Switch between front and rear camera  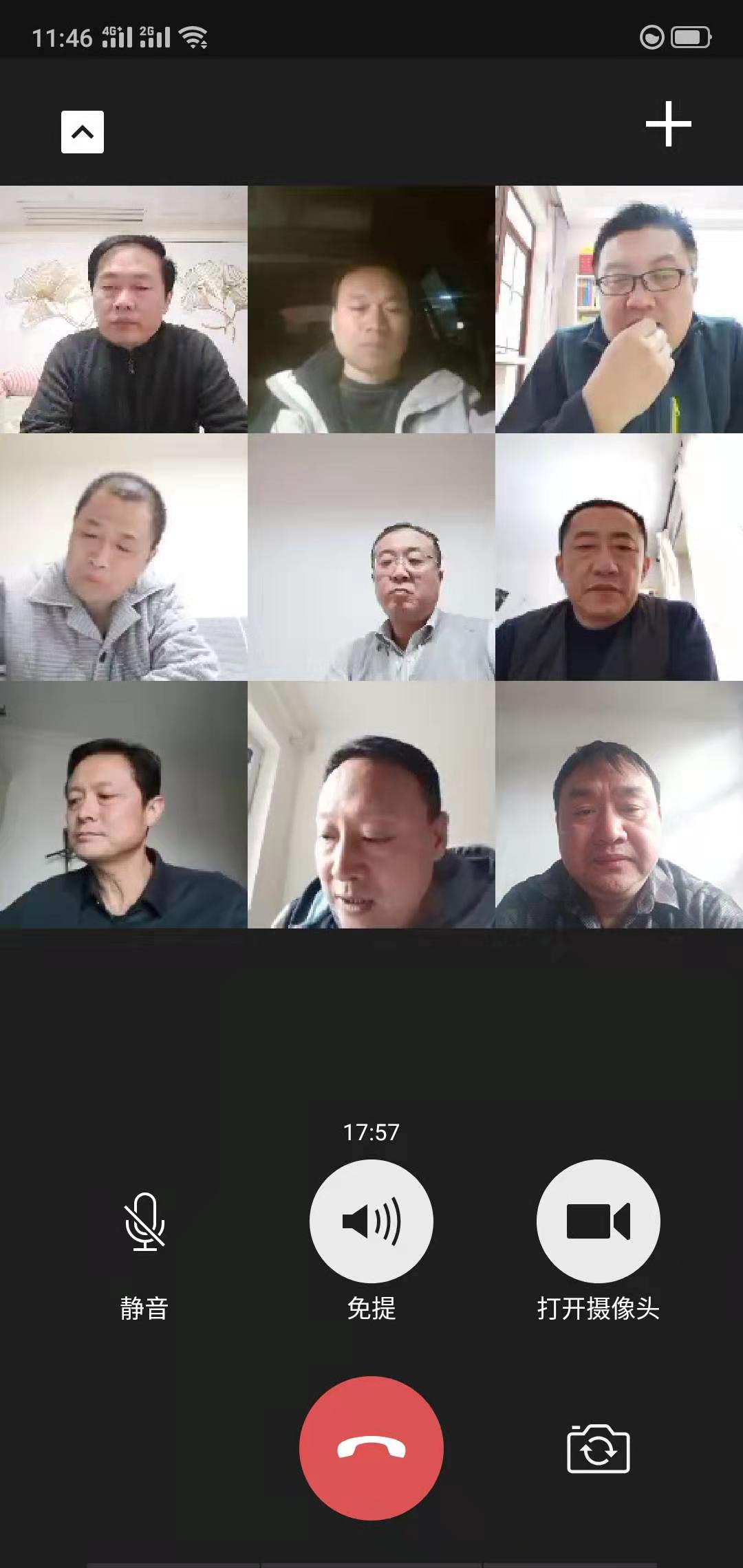pos(598,1448)
